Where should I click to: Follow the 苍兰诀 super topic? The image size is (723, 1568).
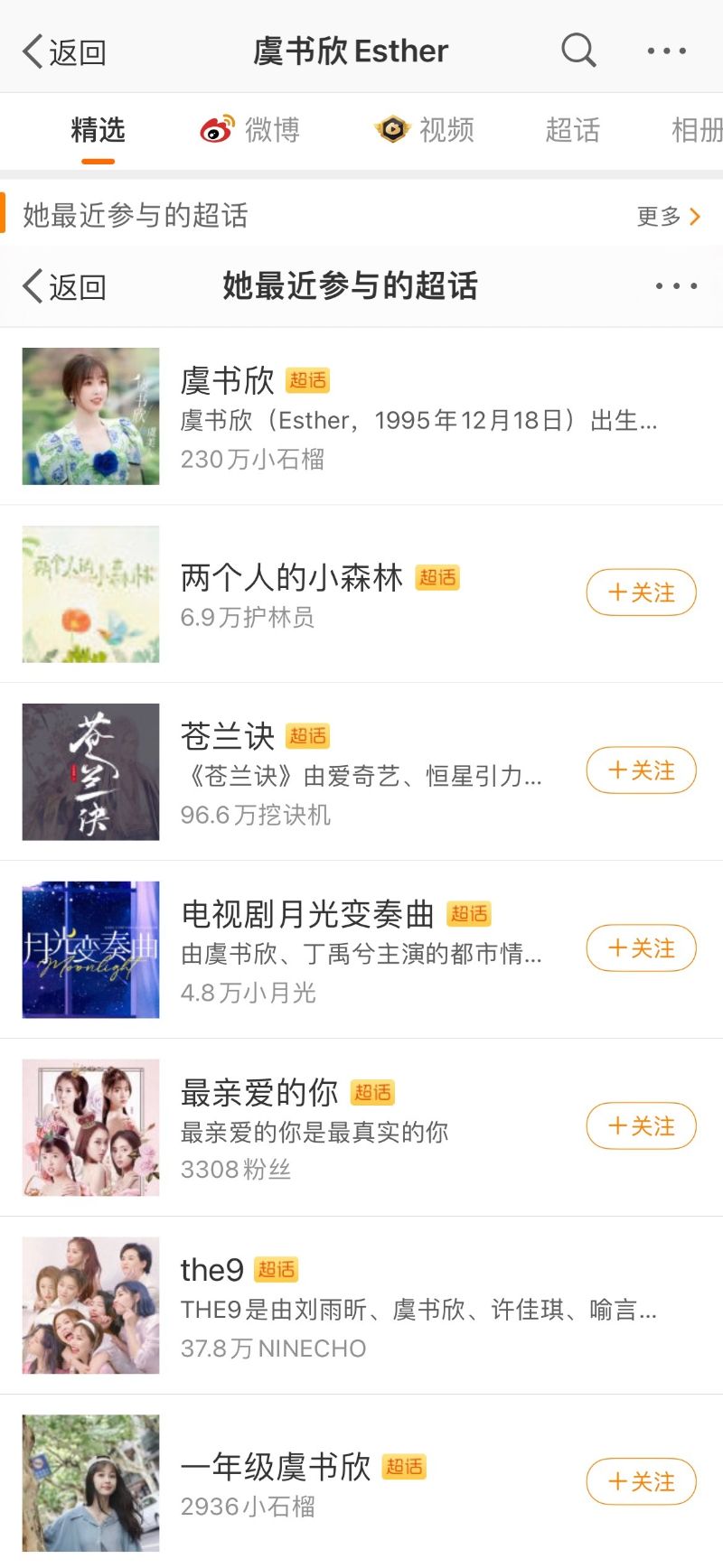[642, 770]
